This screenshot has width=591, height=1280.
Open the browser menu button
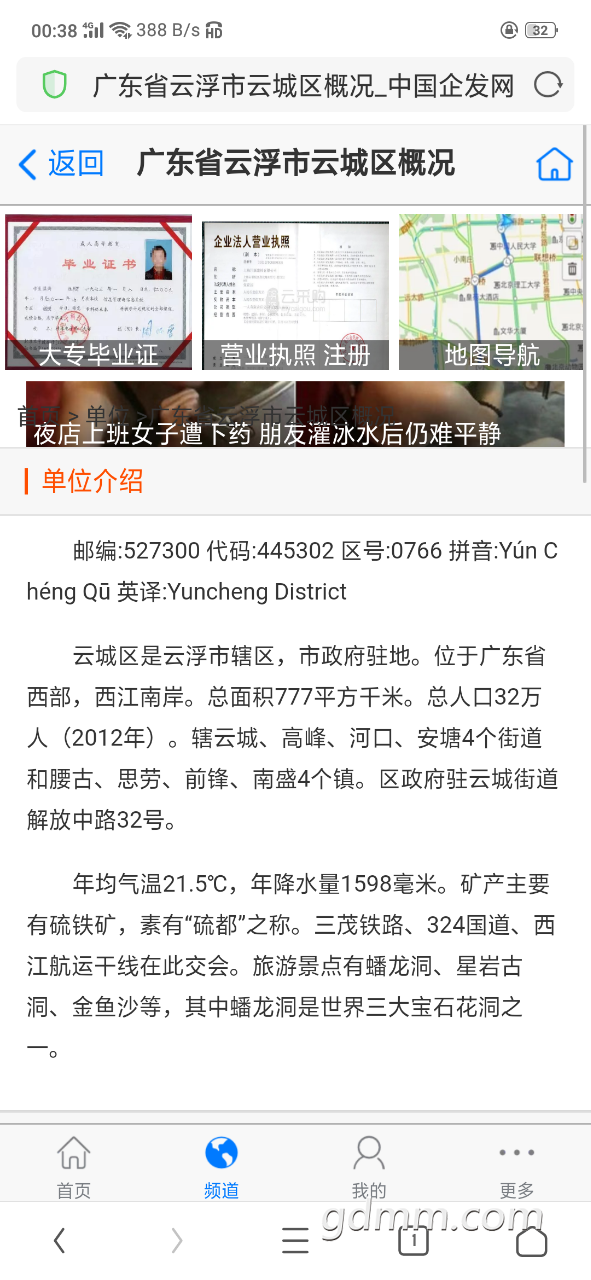coord(295,1241)
